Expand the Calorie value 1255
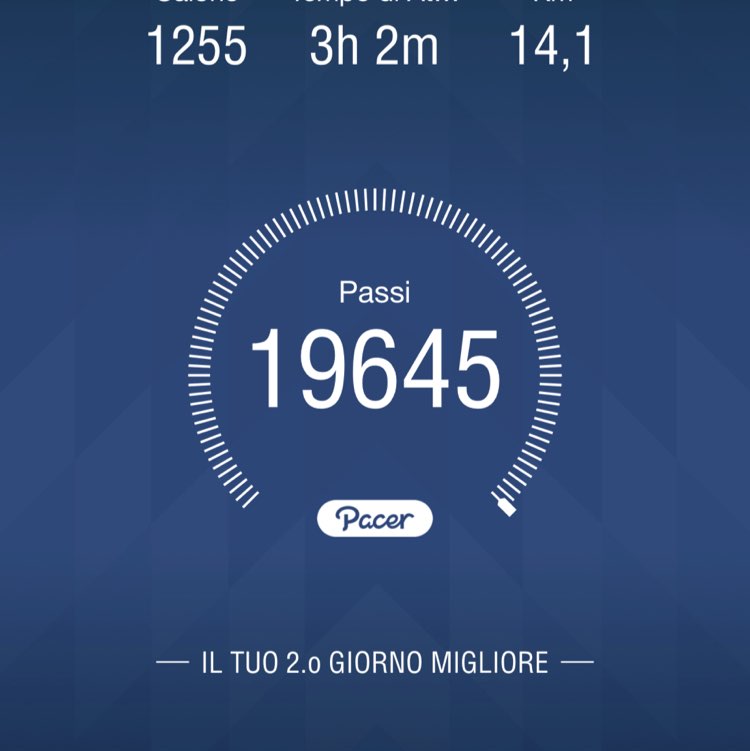This screenshot has height=751, width=750. (196, 47)
